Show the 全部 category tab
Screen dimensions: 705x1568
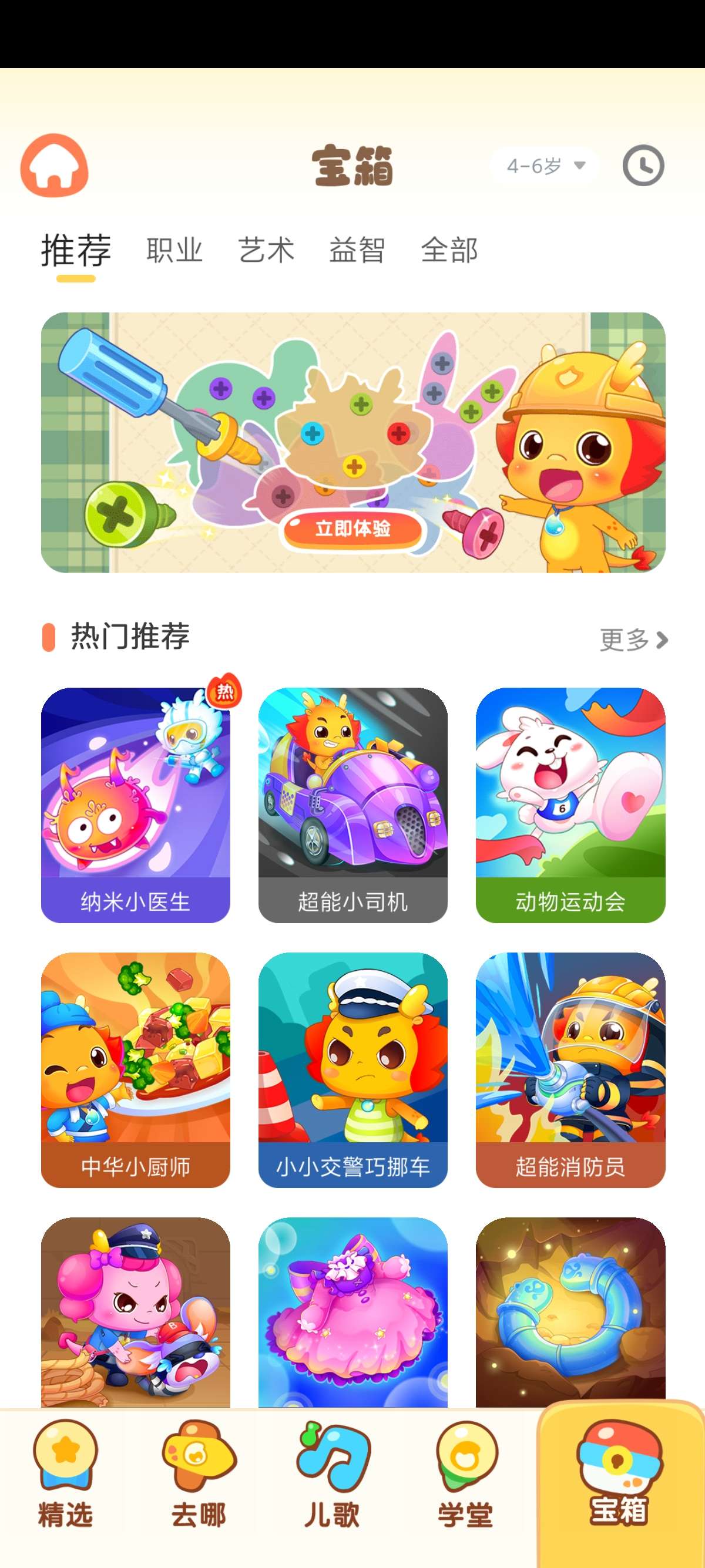449,250
